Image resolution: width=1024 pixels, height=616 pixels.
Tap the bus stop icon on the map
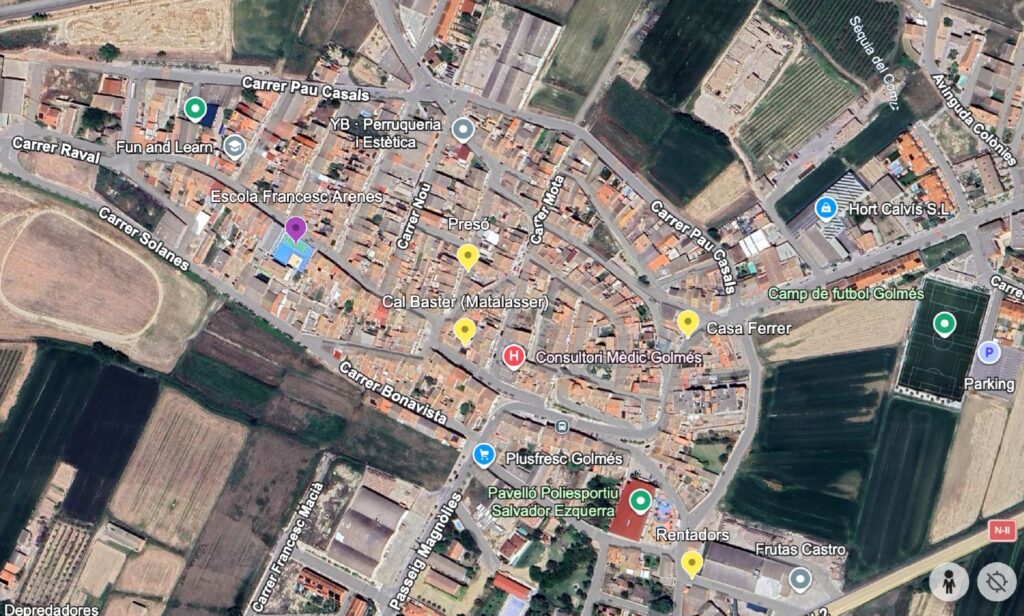[x=562, y=426]
